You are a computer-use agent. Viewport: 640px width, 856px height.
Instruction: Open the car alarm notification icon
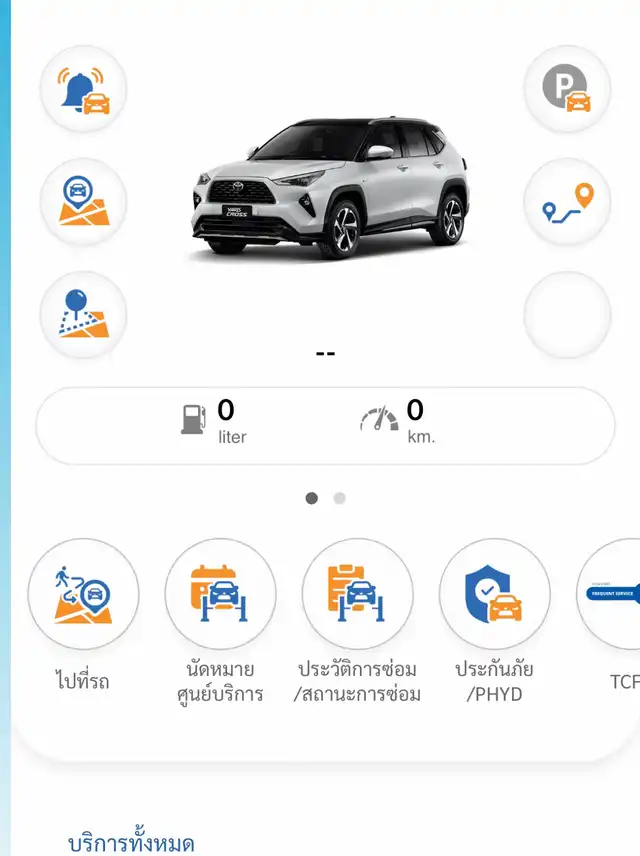pyautogui.click(x=84, y=89)
